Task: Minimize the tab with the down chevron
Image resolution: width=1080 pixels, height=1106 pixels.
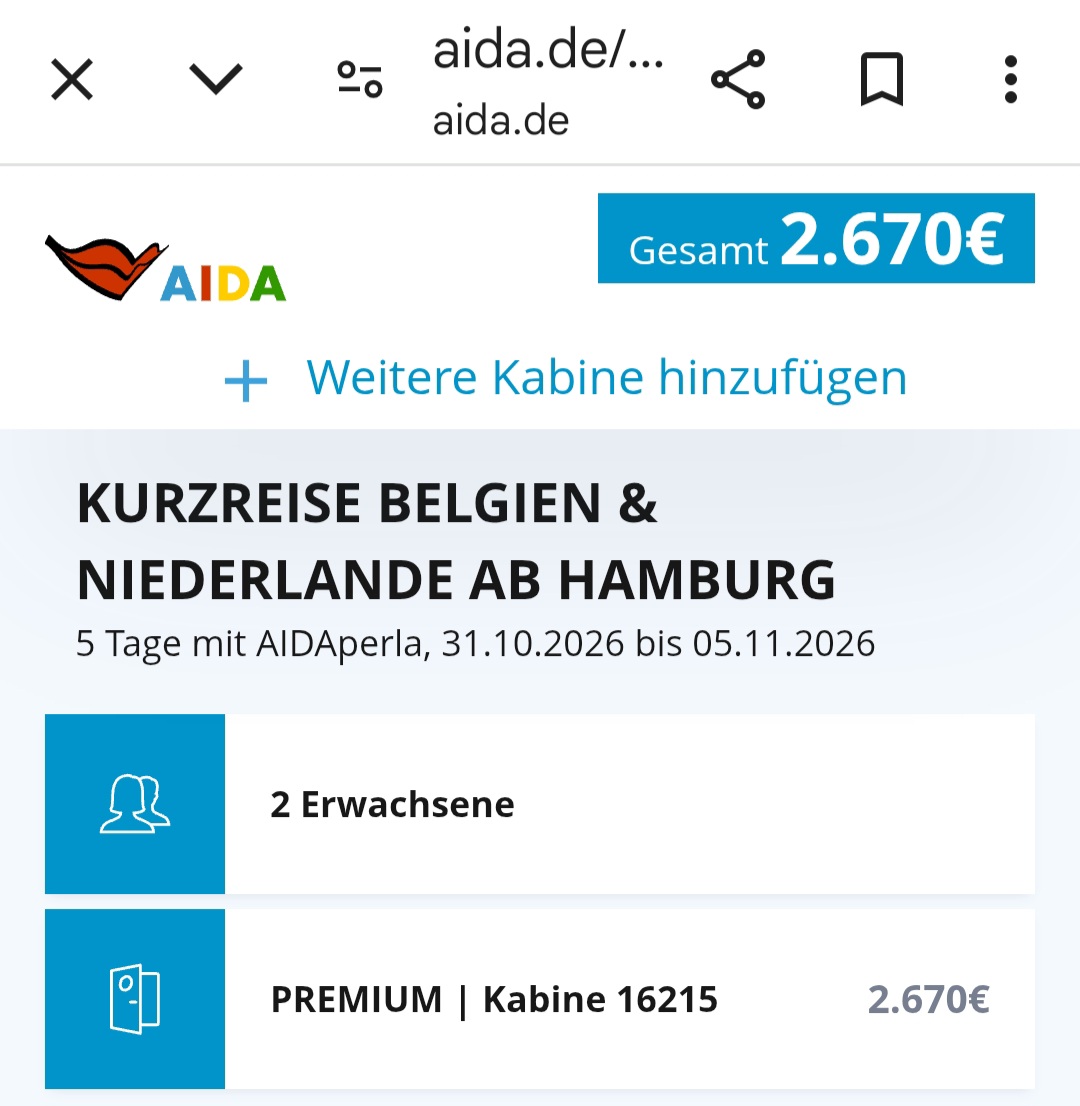Action: pyautogui.click(x=216, y=80)
